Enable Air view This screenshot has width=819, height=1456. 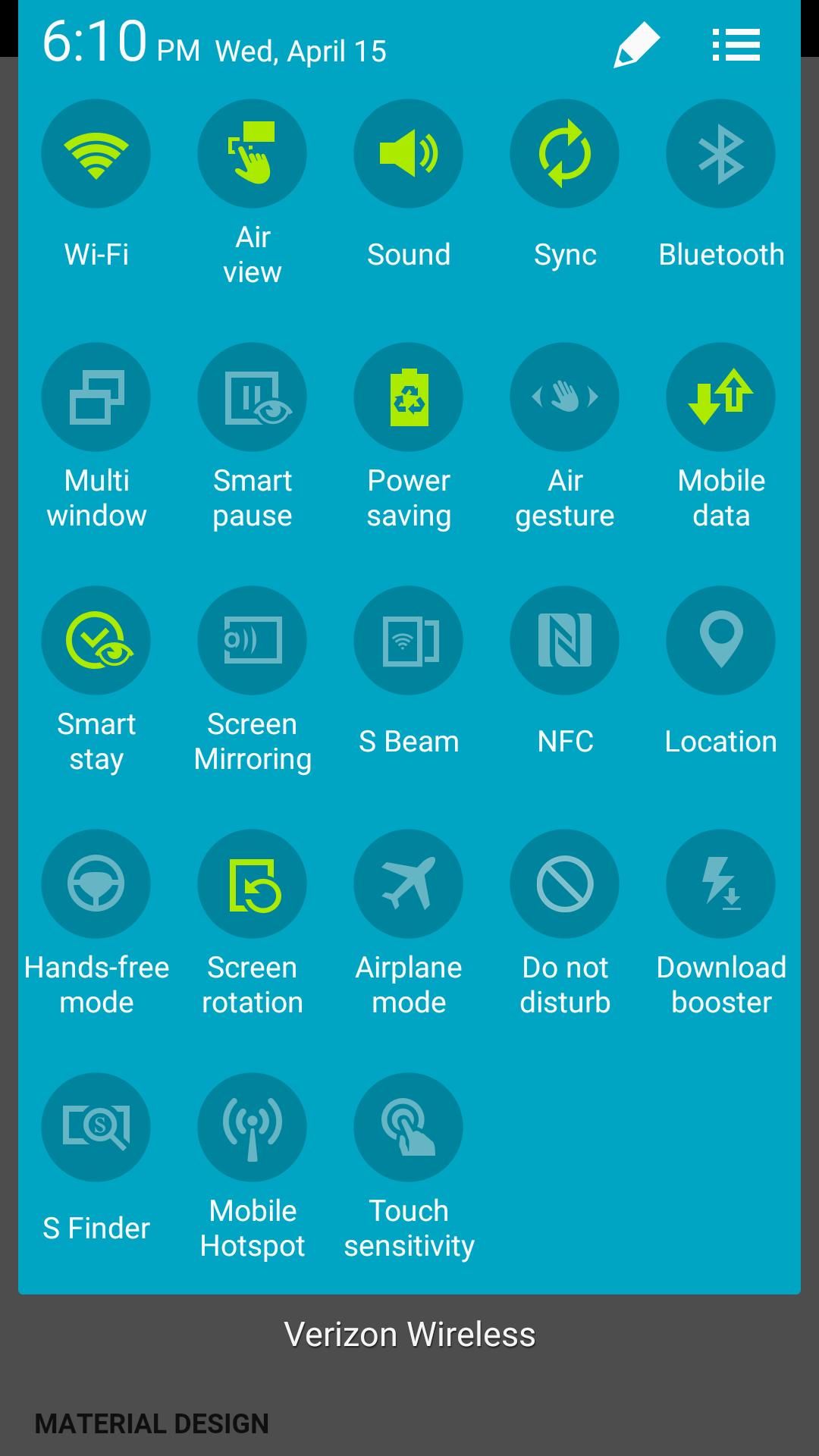coord(253,153)
